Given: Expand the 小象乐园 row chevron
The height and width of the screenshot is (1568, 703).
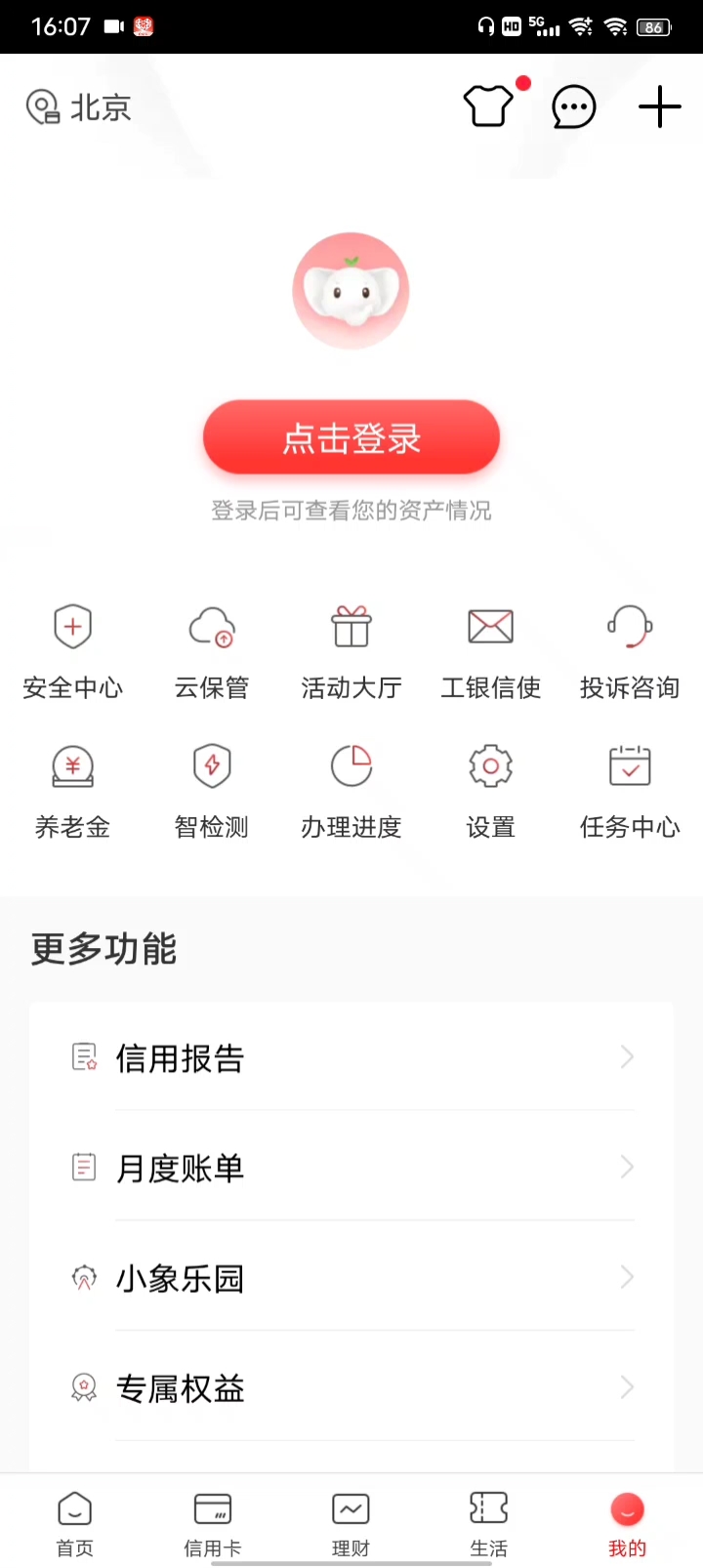Looking at the screenshot, I should (x=627, y=1277).
